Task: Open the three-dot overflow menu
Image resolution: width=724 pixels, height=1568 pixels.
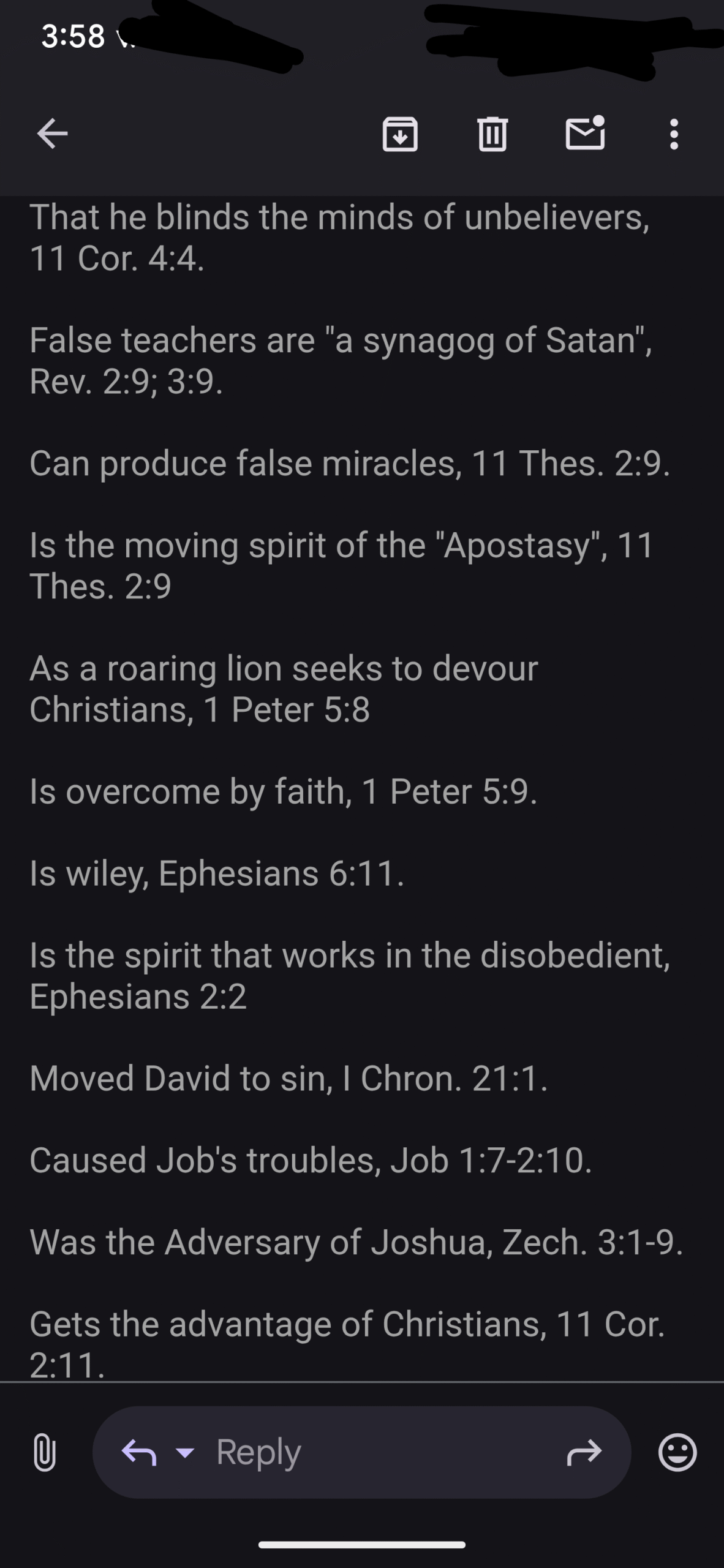Action: tap(674, 134)
